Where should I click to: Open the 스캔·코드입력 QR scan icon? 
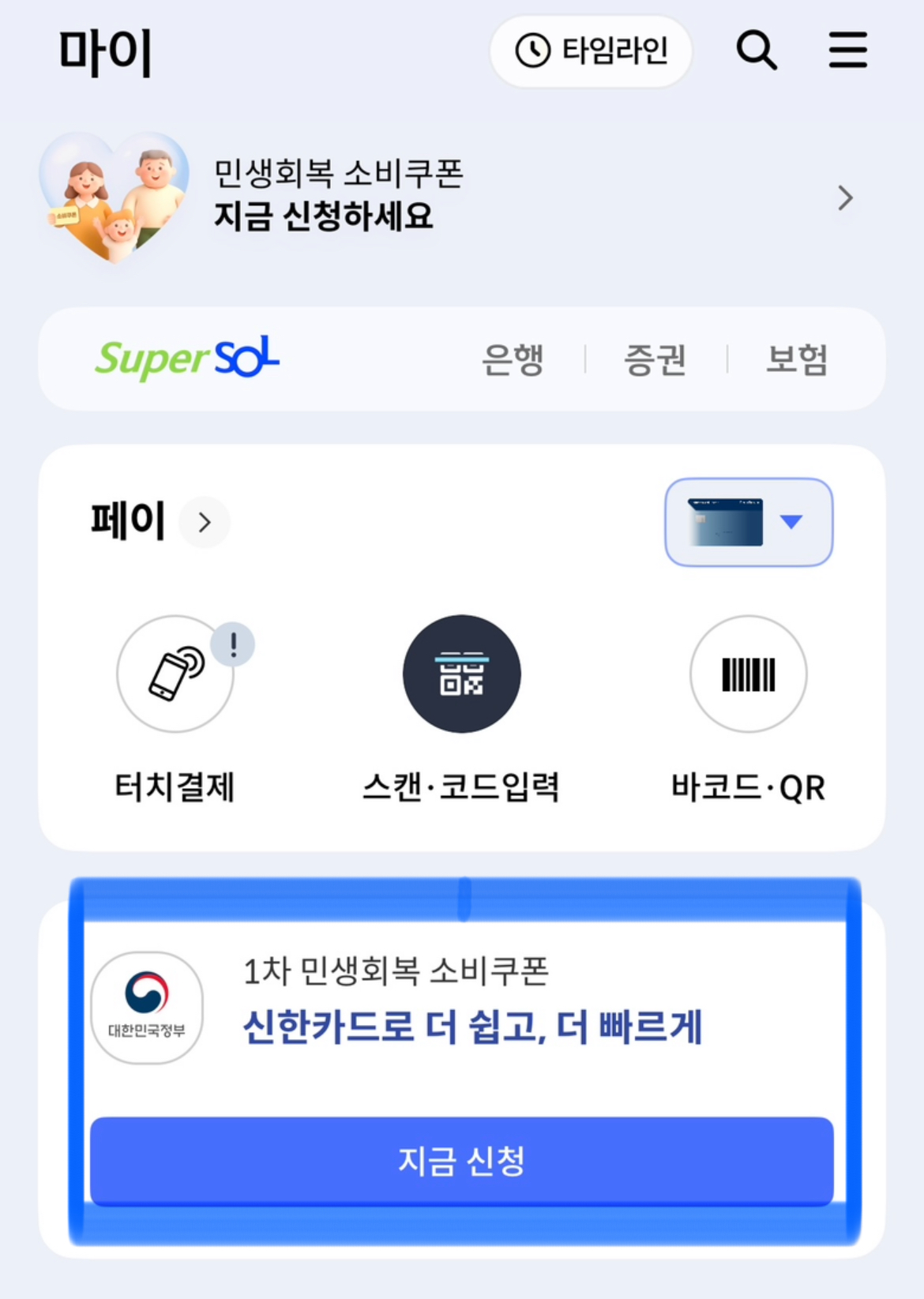(x=461, y=675)
